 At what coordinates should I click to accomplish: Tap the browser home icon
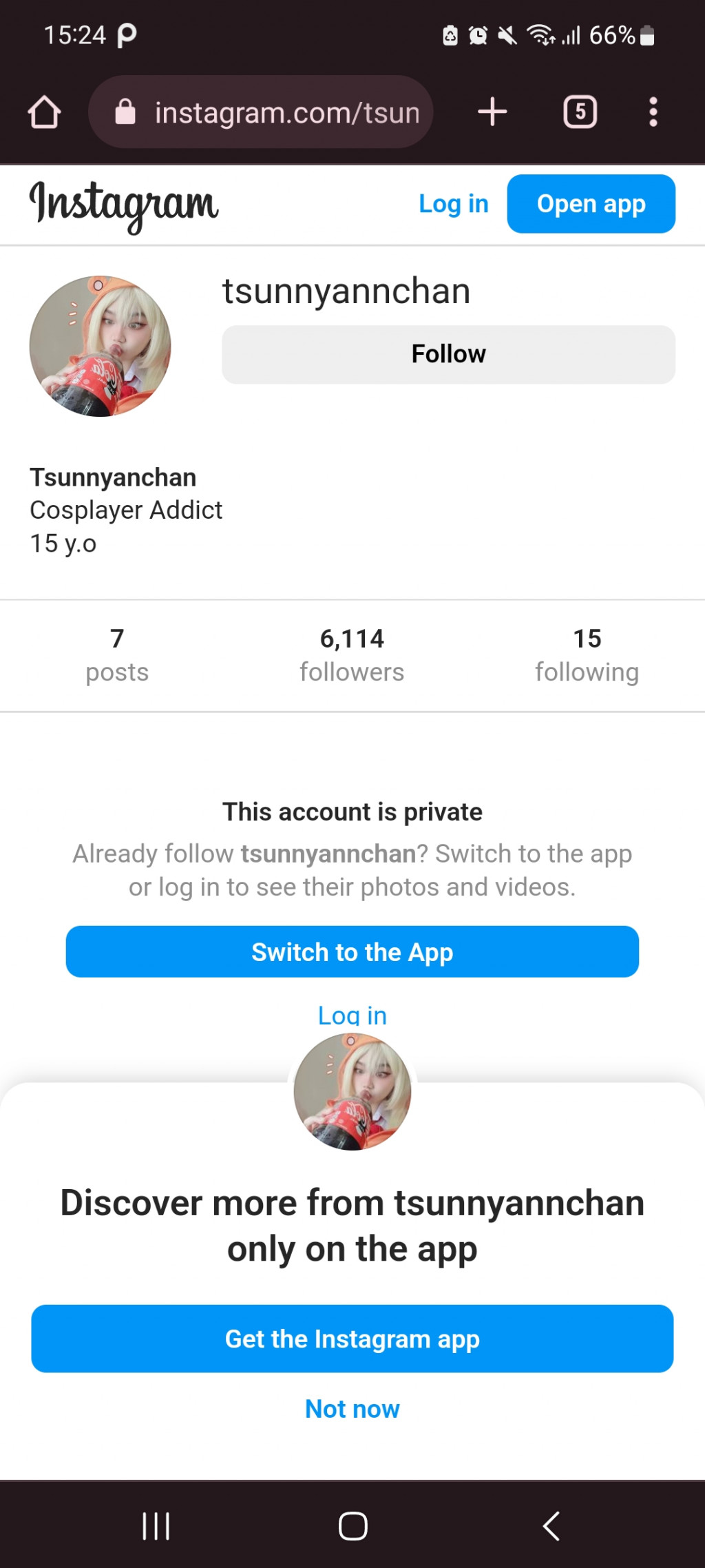click(x=45, y=112)
